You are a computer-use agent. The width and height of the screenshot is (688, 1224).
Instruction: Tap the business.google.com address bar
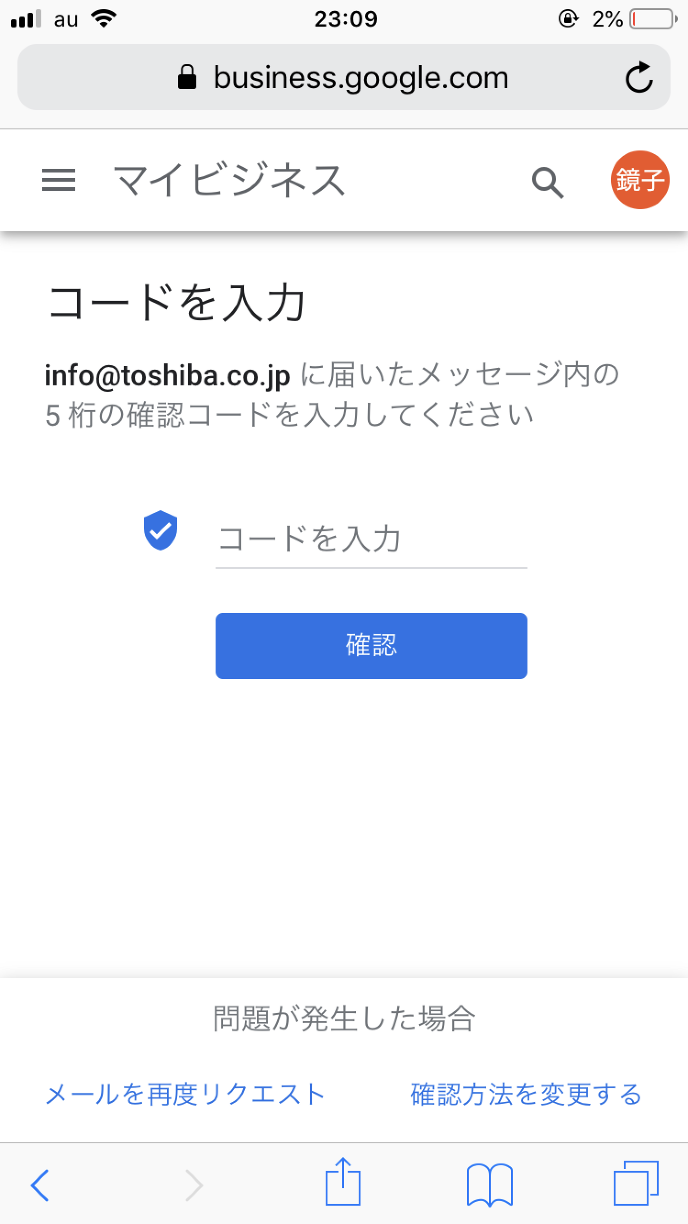pos(343,78)
